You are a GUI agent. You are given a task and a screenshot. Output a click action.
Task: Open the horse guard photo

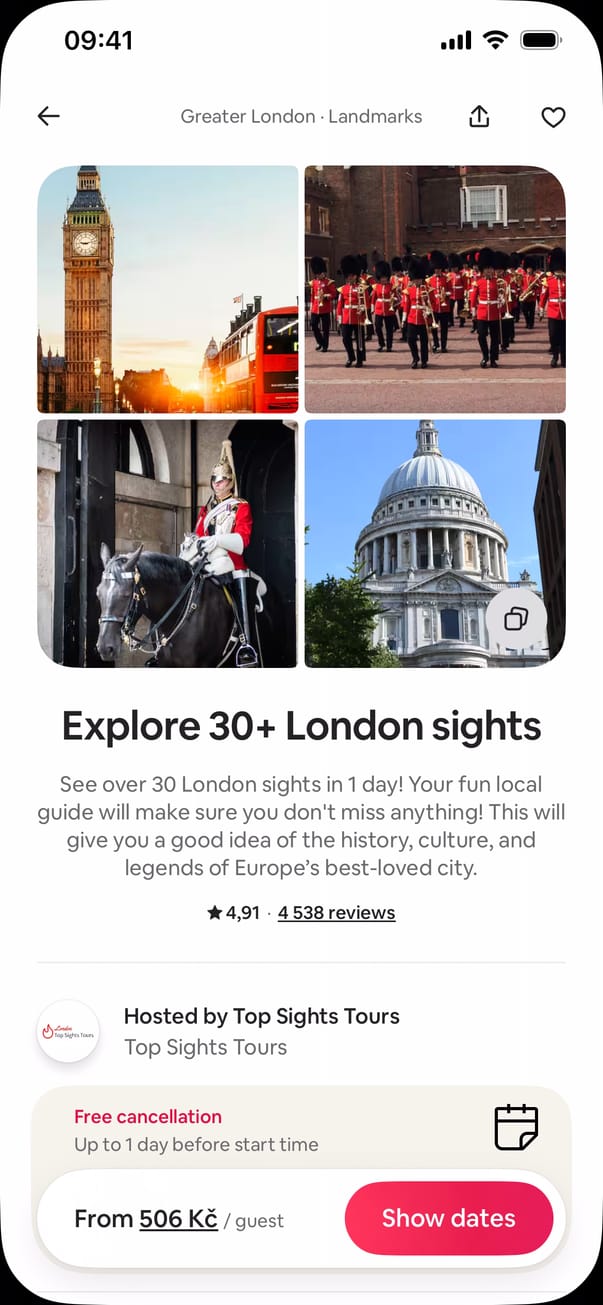[168, 543]
